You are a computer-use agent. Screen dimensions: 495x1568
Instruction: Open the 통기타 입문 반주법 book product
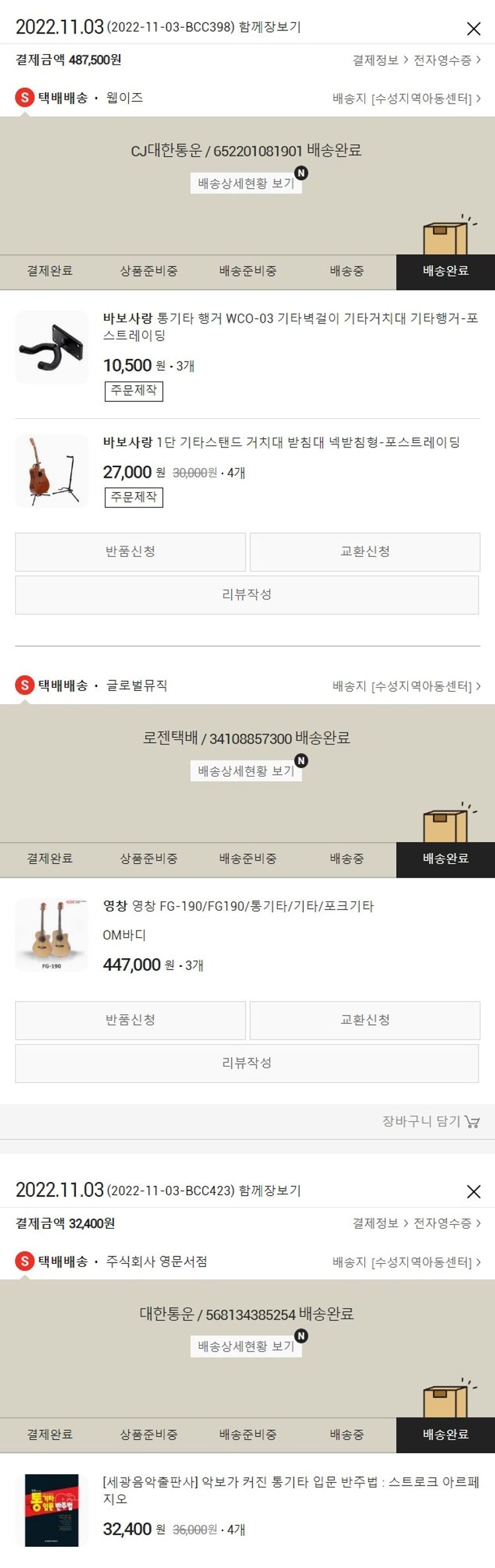[290, 1489]
